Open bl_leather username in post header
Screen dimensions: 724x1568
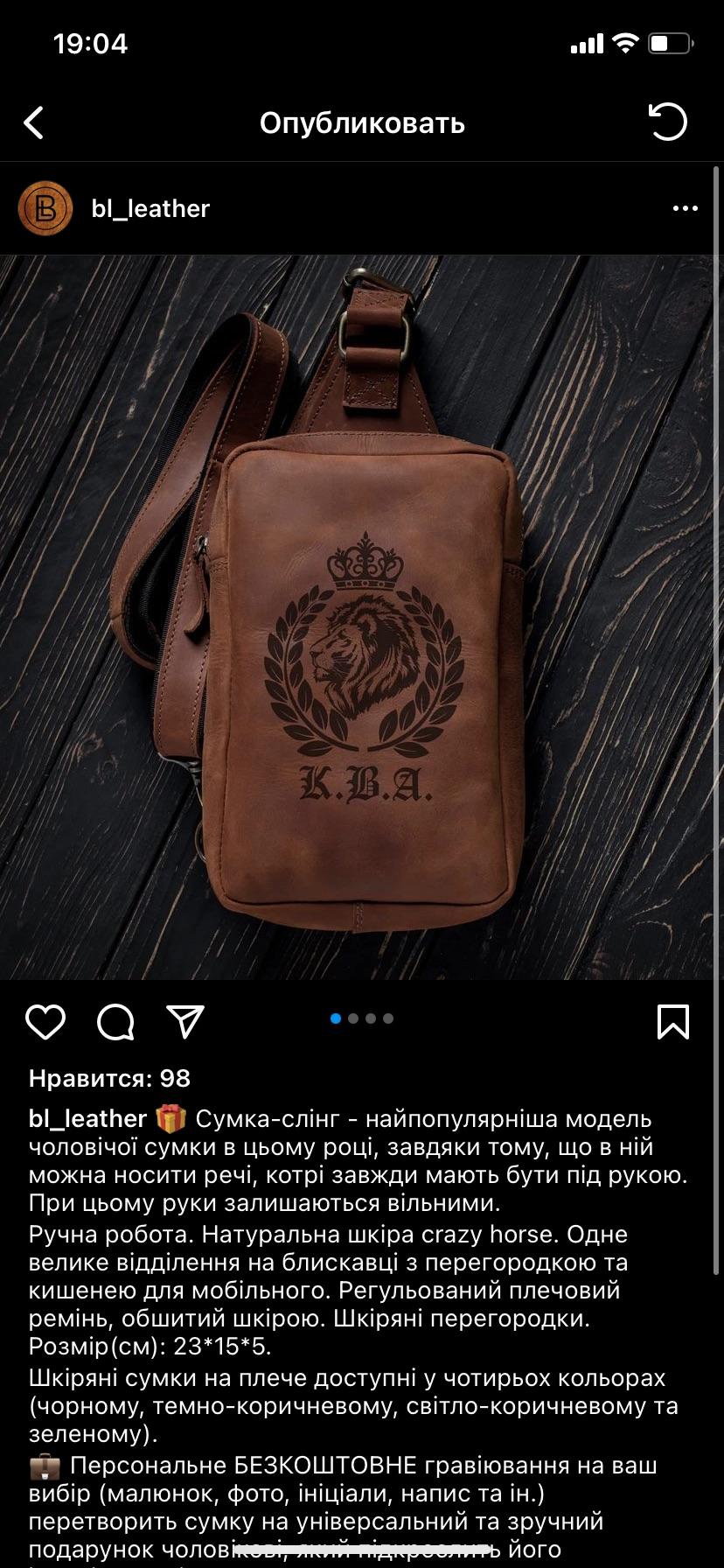150,208
